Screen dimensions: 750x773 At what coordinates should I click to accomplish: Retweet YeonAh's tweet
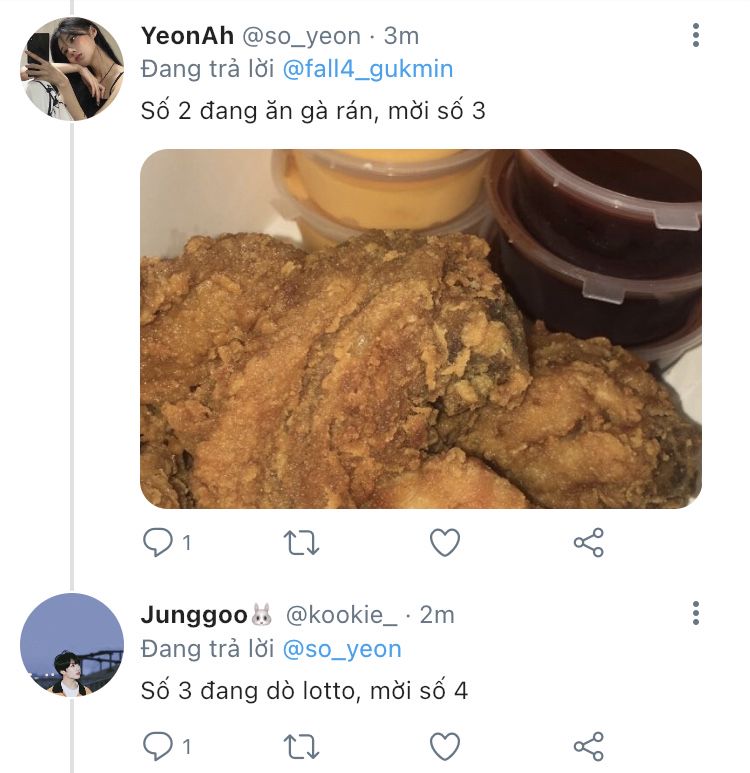(302, 543)
